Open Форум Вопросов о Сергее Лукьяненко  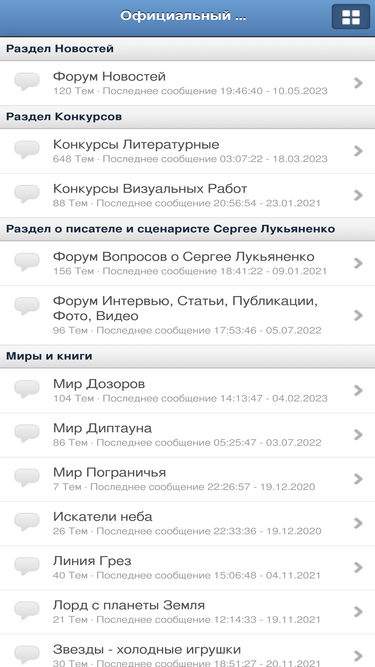(x=188, y=263)
